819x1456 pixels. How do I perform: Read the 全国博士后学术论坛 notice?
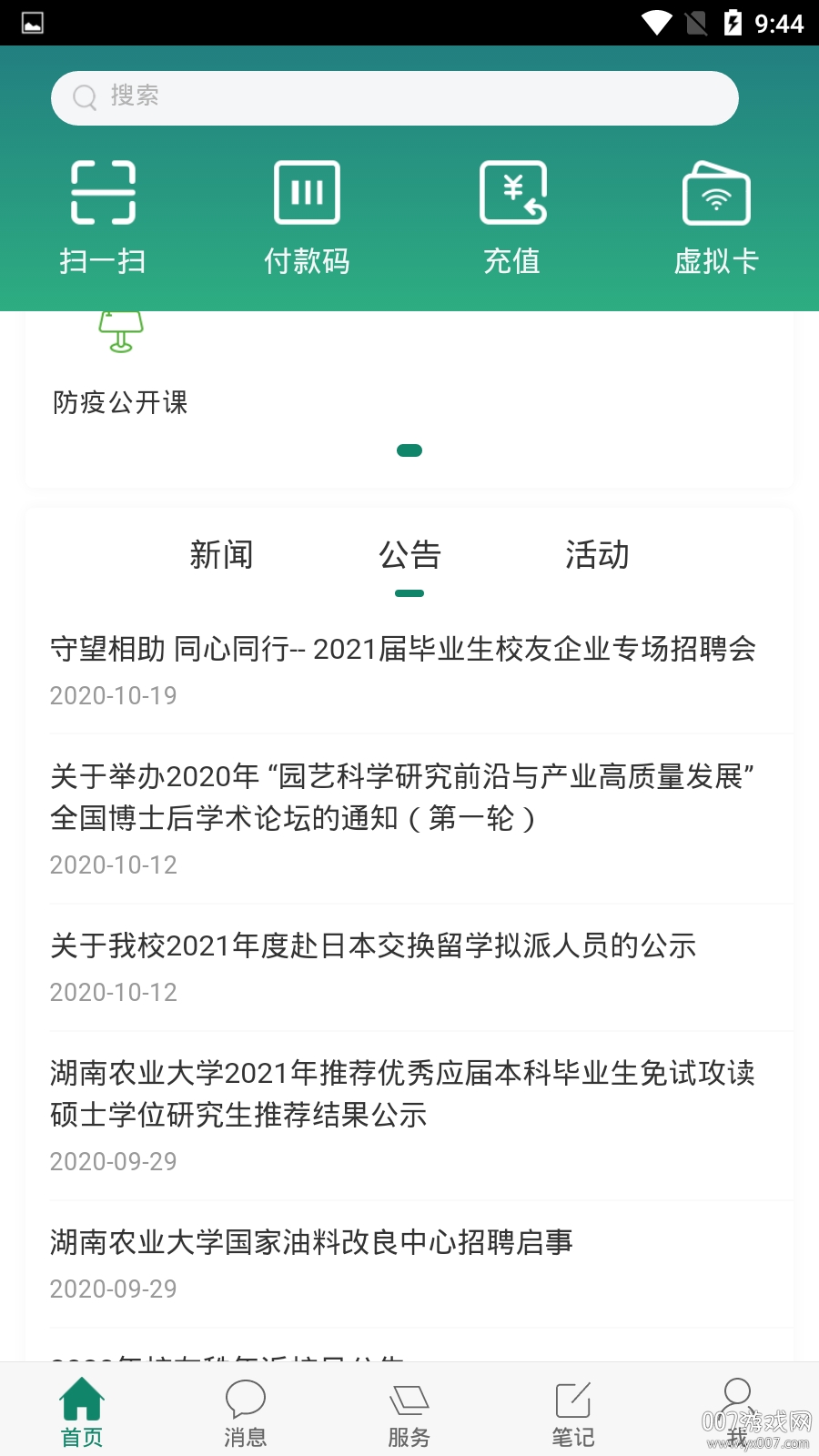tap(403, 817)
